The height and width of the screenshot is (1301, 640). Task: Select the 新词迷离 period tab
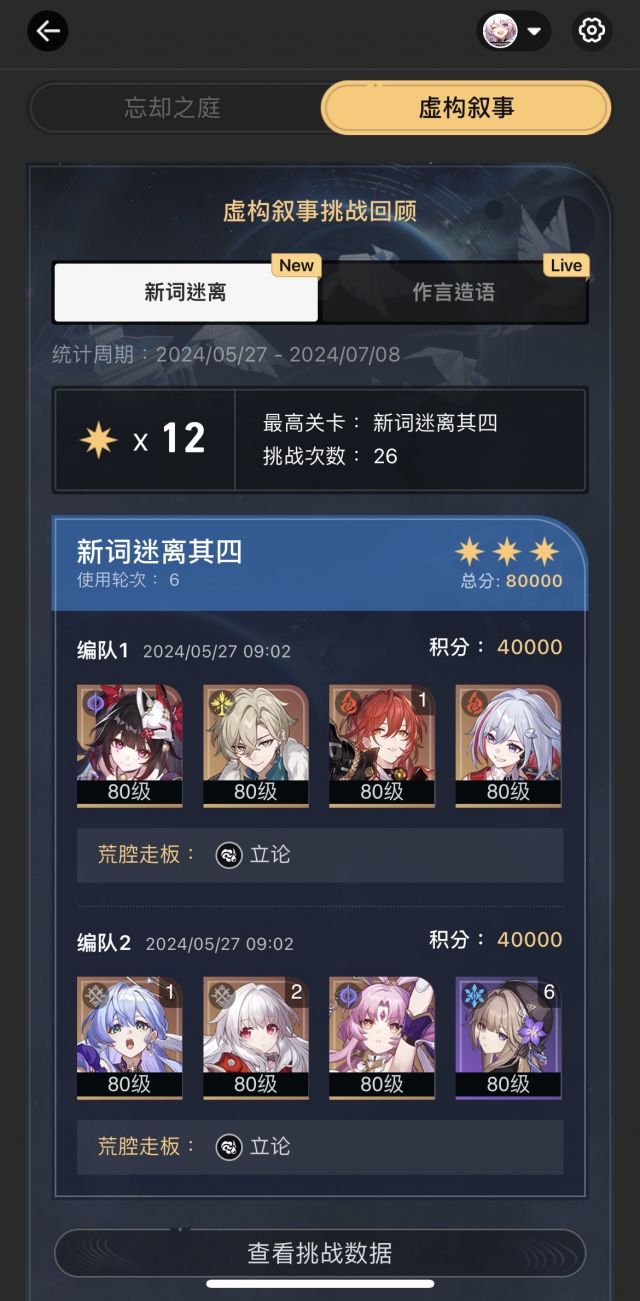pos(186,293)
